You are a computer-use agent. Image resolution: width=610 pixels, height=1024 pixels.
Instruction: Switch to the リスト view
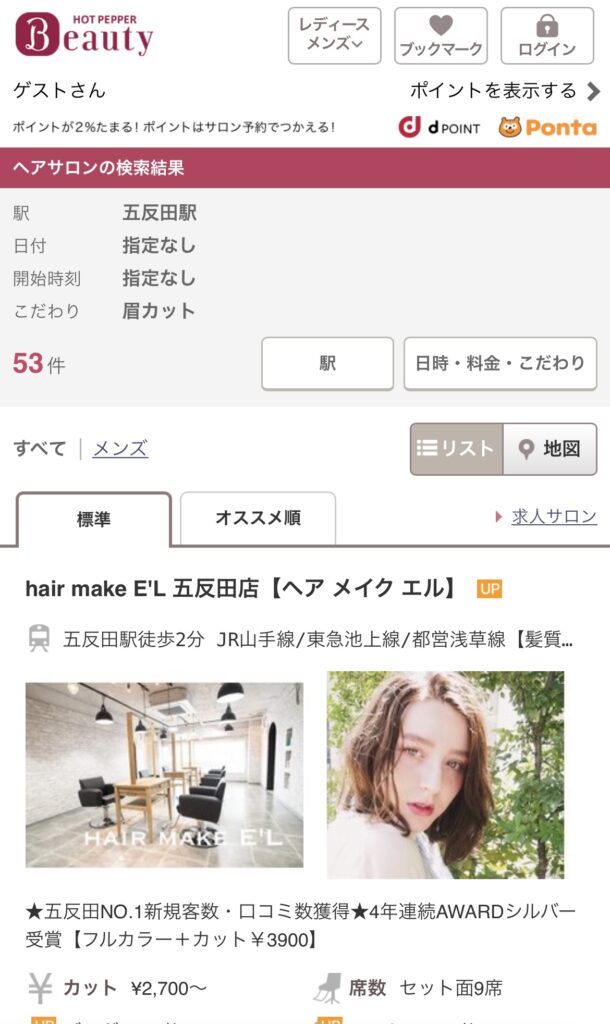click(456, 449)
